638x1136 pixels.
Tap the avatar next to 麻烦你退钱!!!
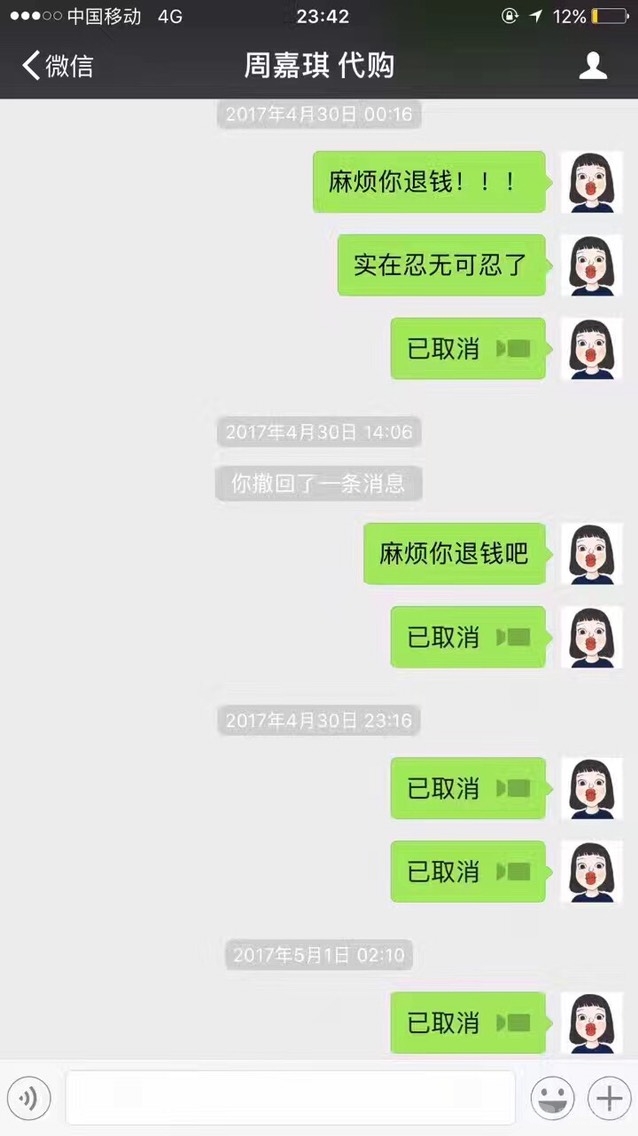[591, 182]
